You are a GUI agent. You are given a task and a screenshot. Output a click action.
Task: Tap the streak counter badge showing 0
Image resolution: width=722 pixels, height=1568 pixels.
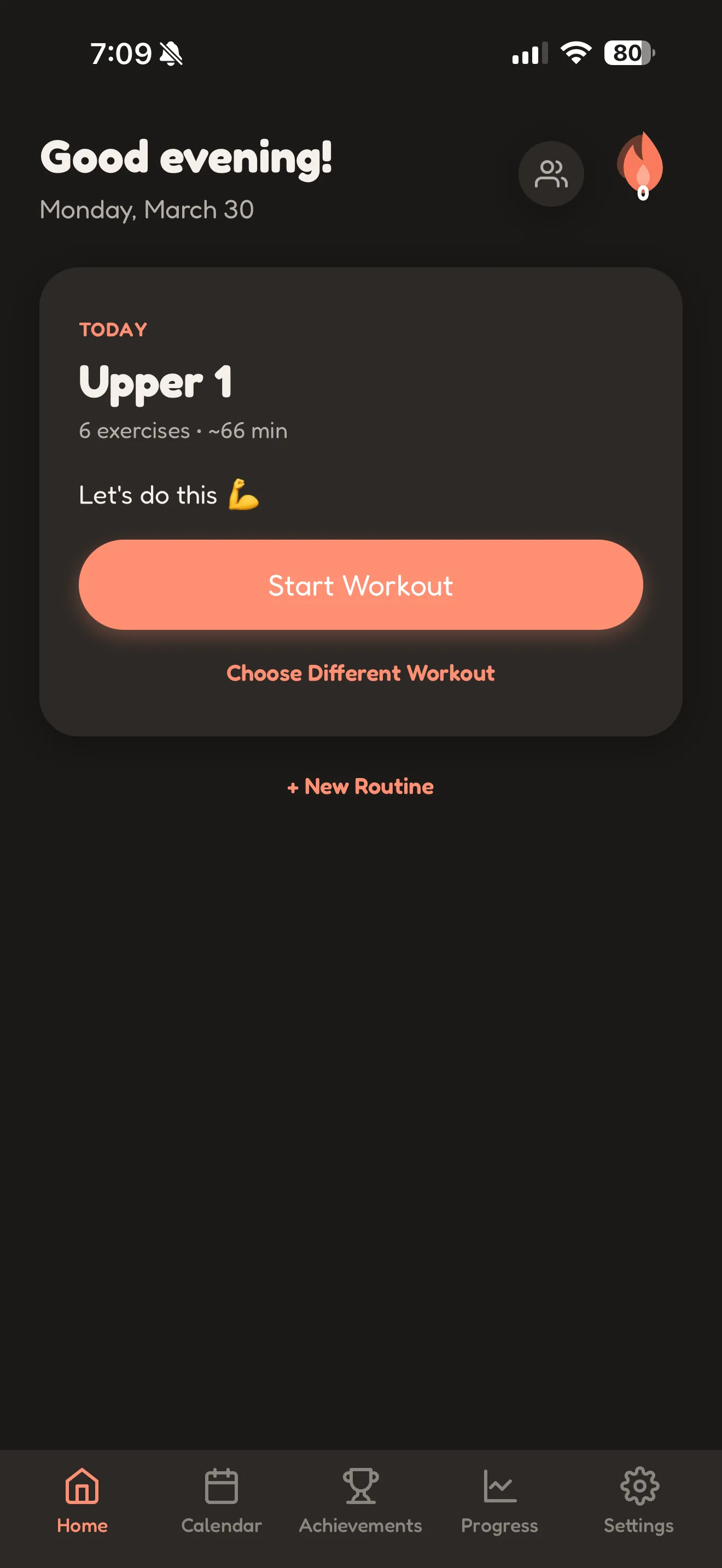(x=642, y=193)
